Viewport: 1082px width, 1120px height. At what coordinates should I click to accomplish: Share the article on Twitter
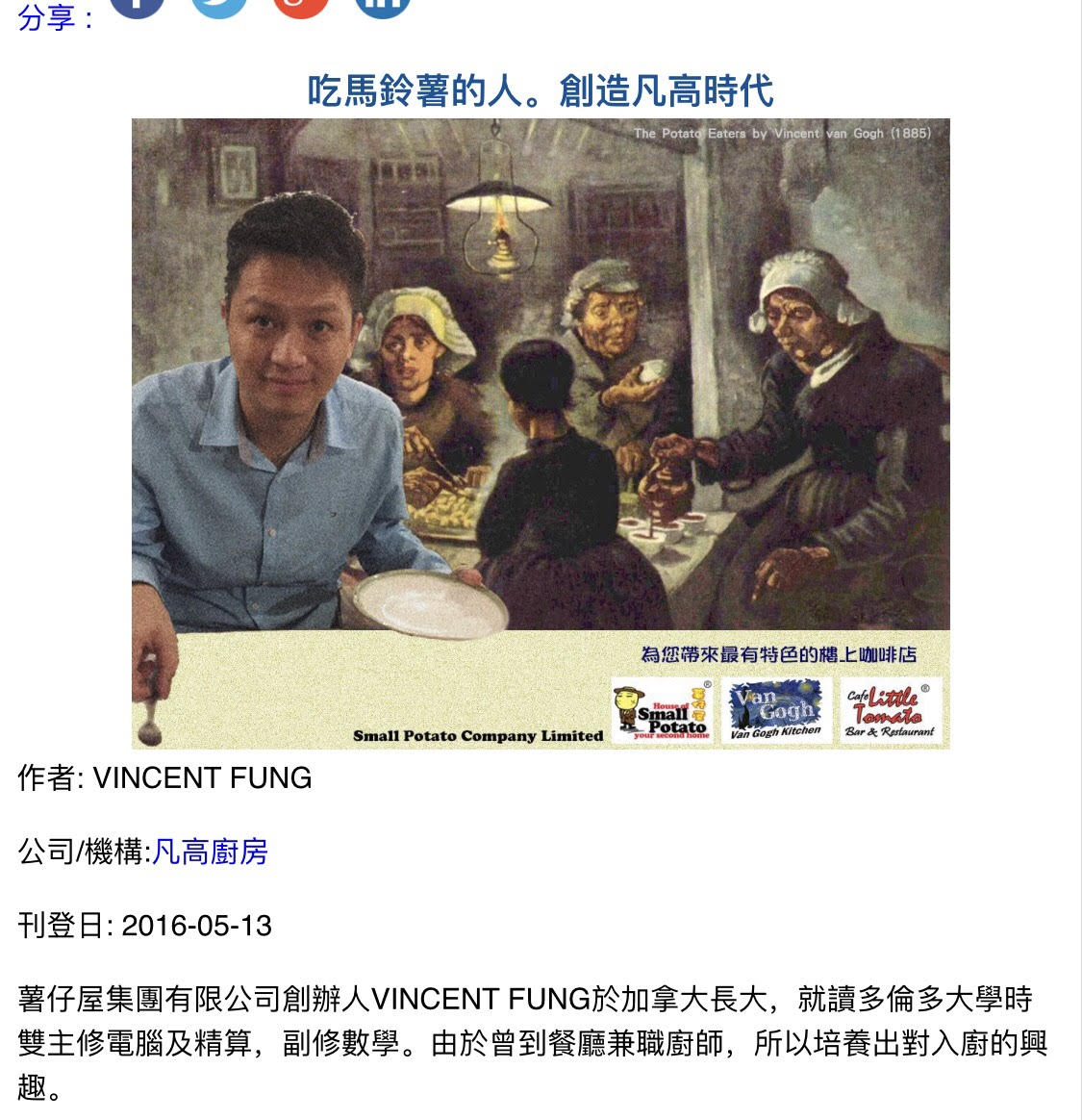click(219, 7)
